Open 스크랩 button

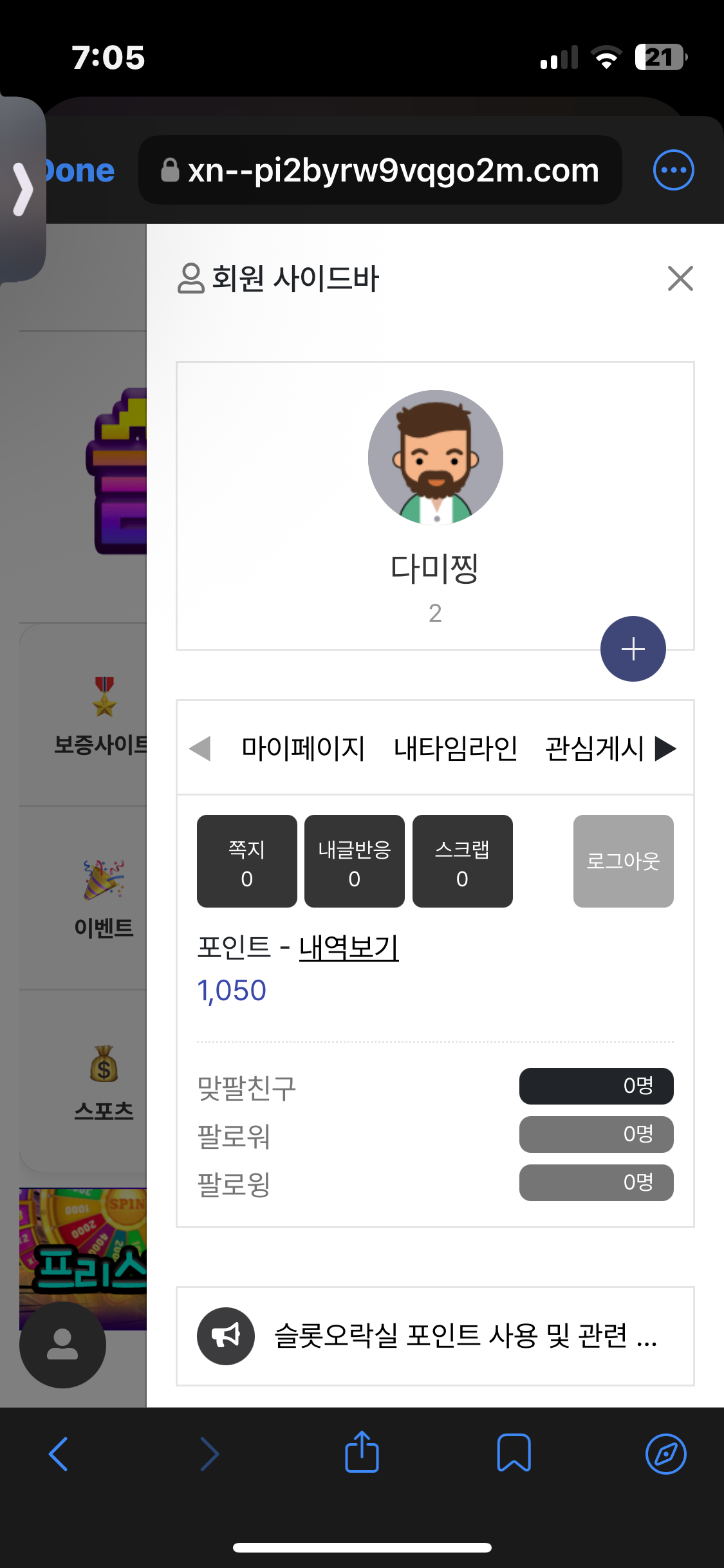tap(462, 861)
